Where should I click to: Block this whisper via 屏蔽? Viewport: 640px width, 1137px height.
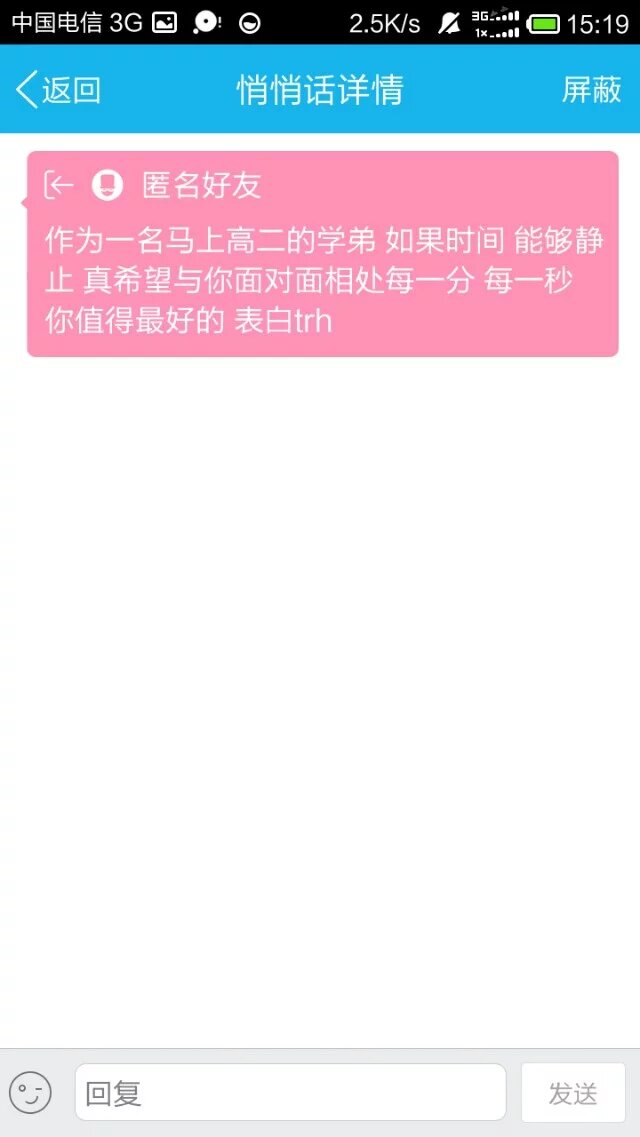(591, 90)
